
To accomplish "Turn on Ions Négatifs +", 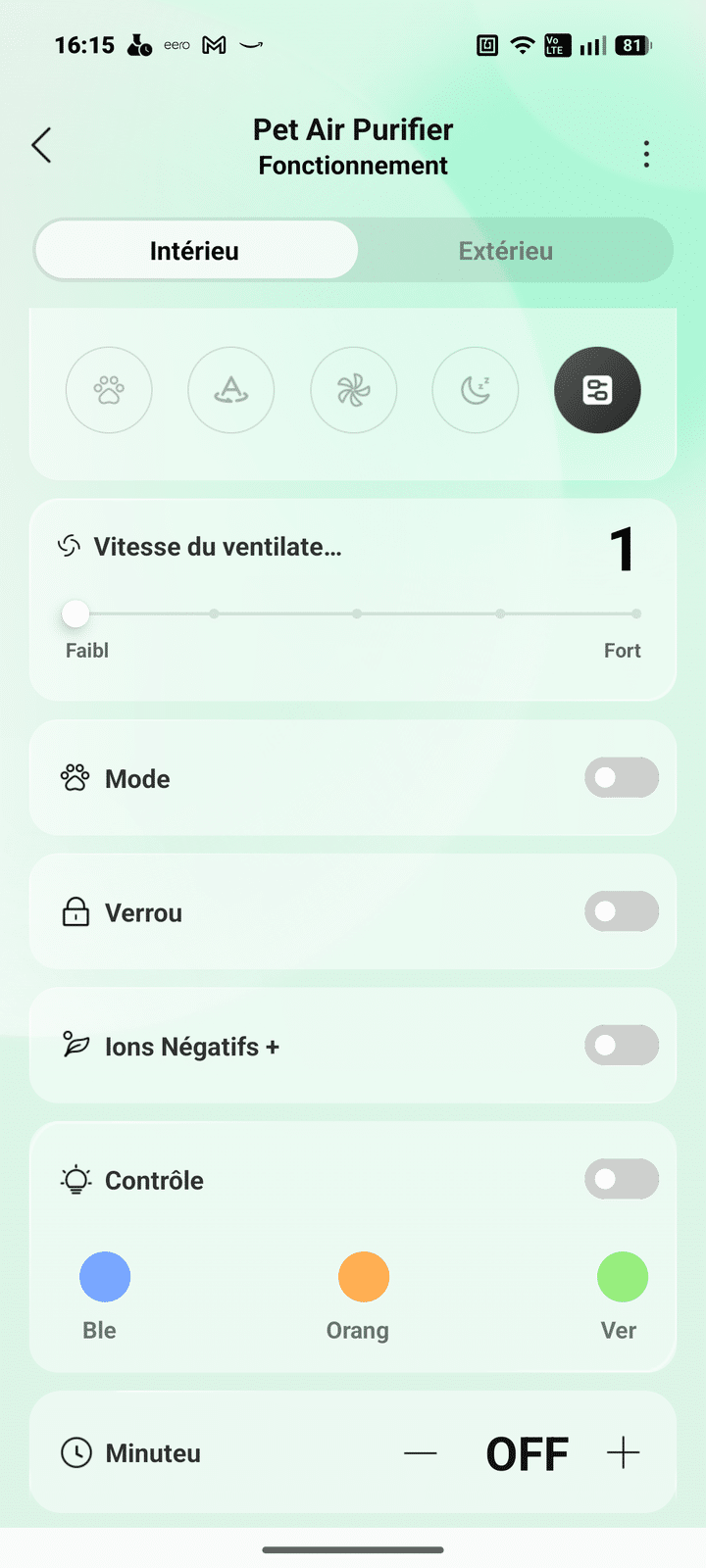I will pos(621,1046).
